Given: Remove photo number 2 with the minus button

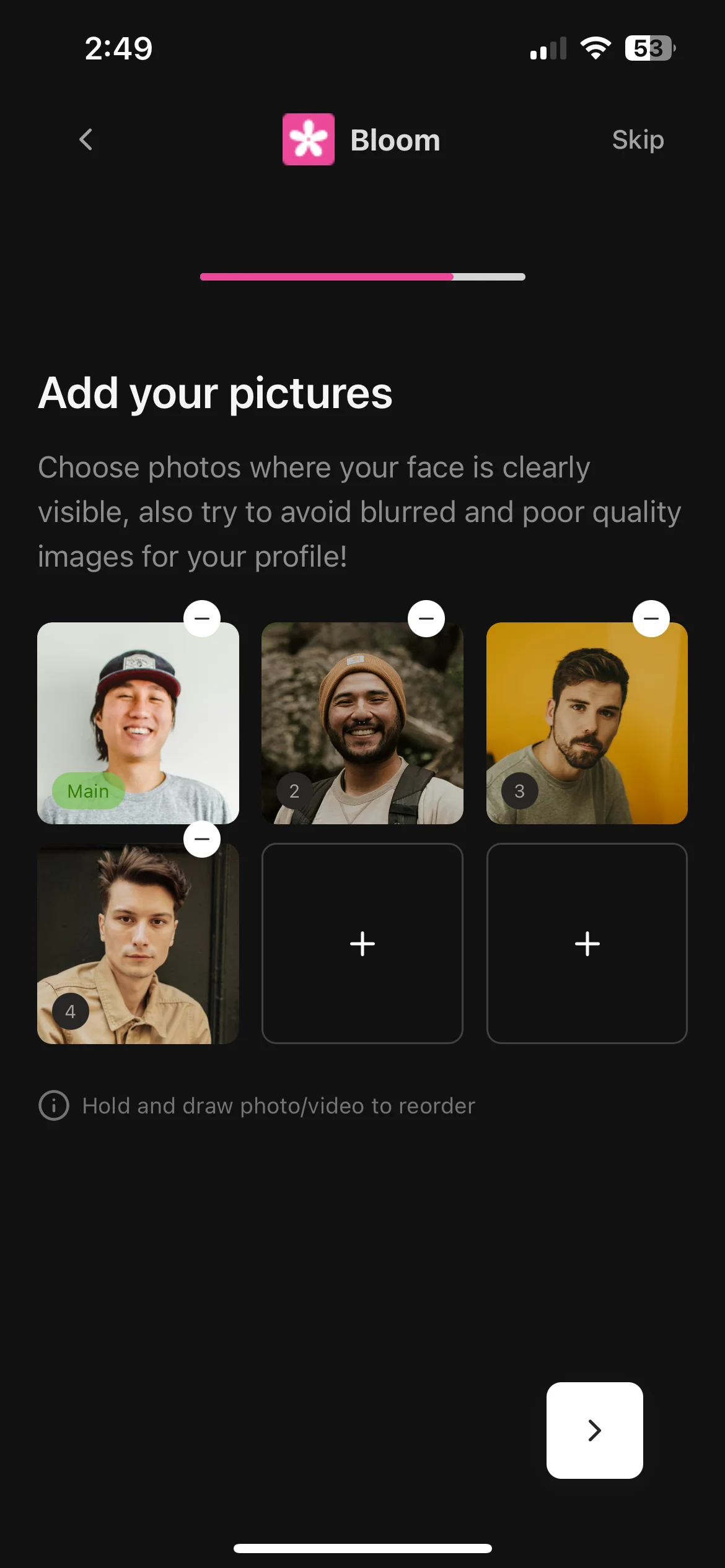Looking at the screenshot, I should coord(426,617).
